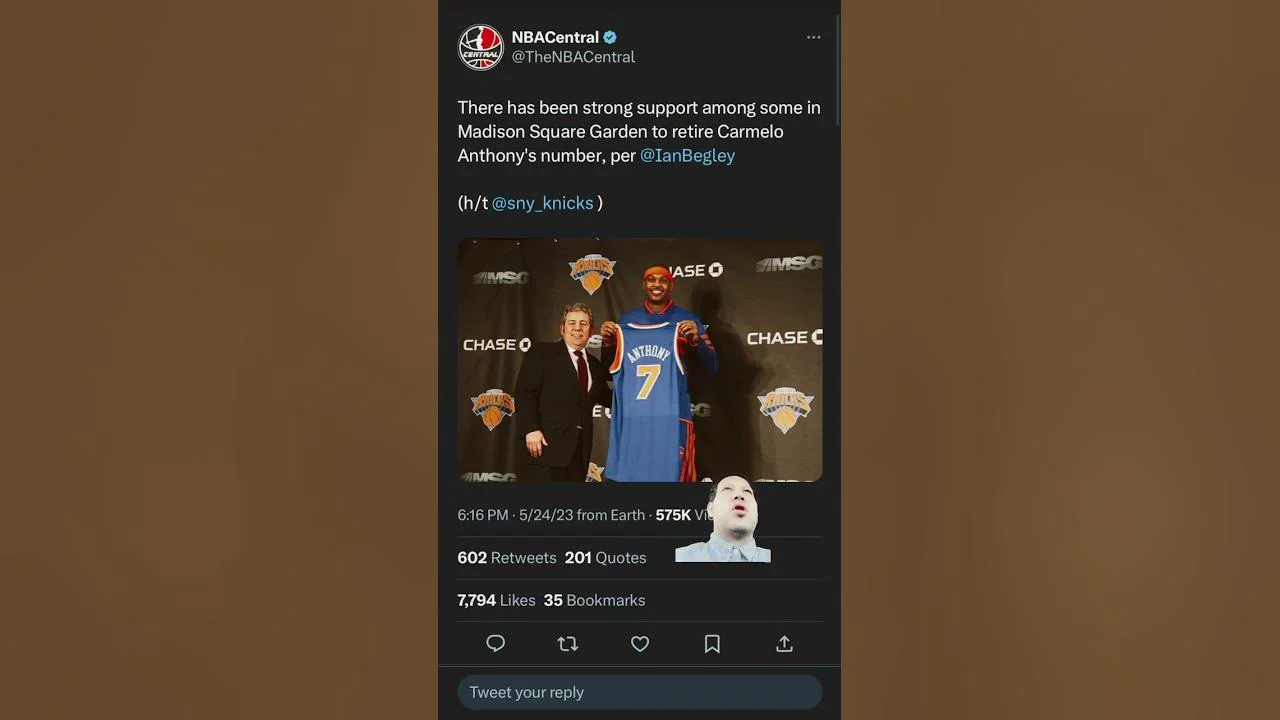
Task: Retweet this NBACentral tweet
Action: [x=568, y=644]
